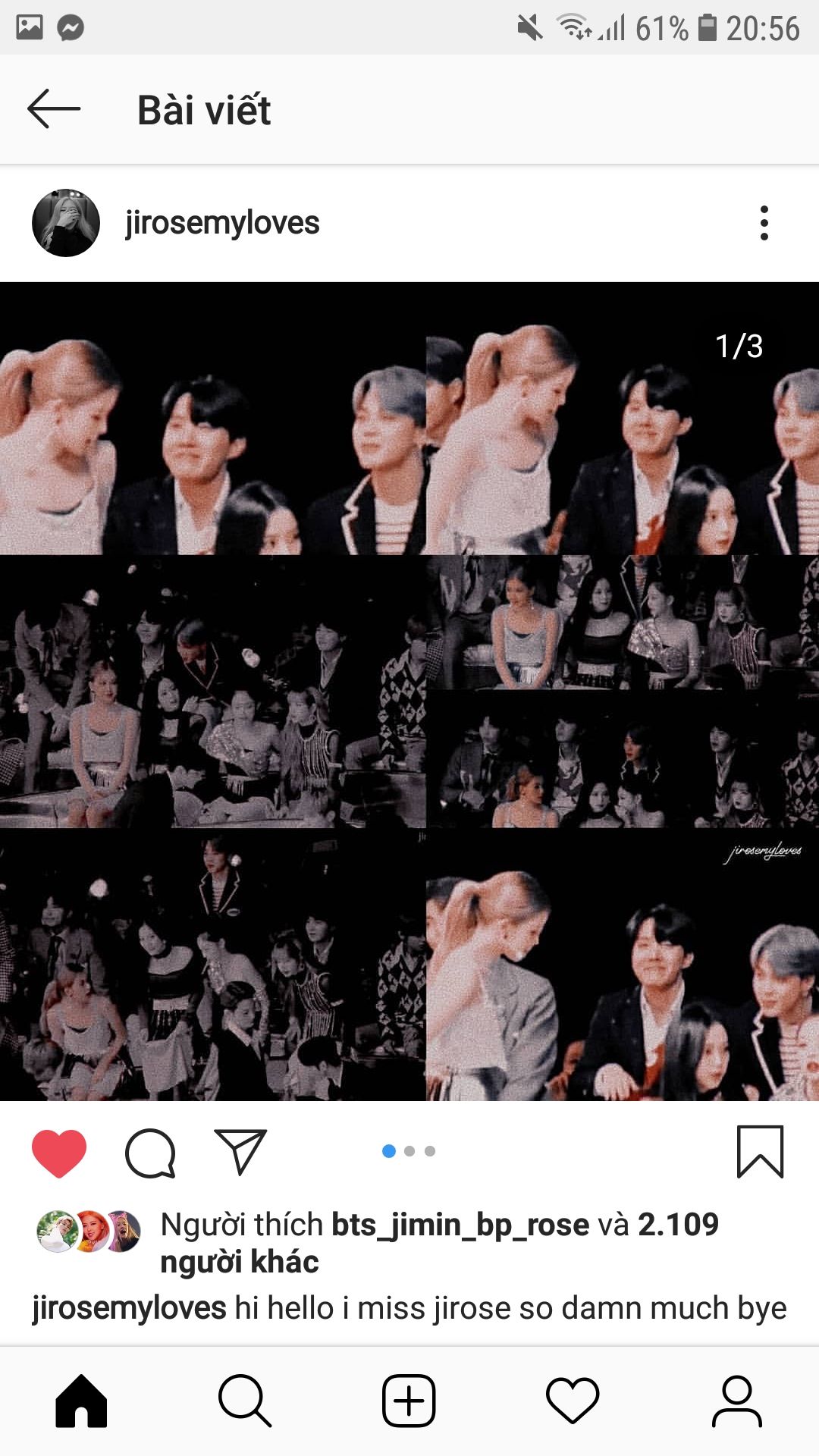Save the post with the bookmark icon
Viewport: 819px width, 1456px height.
click(760, 1152)
